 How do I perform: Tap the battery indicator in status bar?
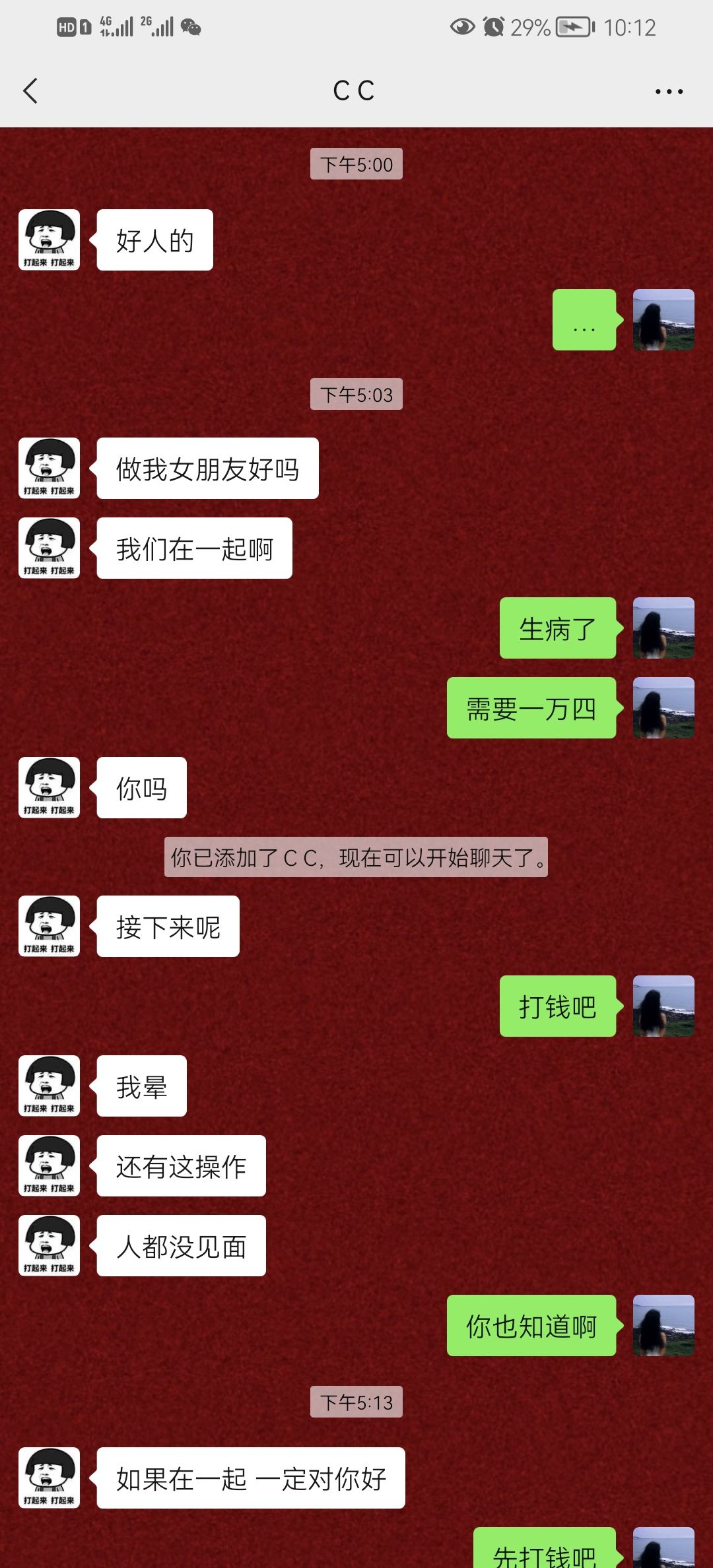pyautogui.click(x=572, y=27)
